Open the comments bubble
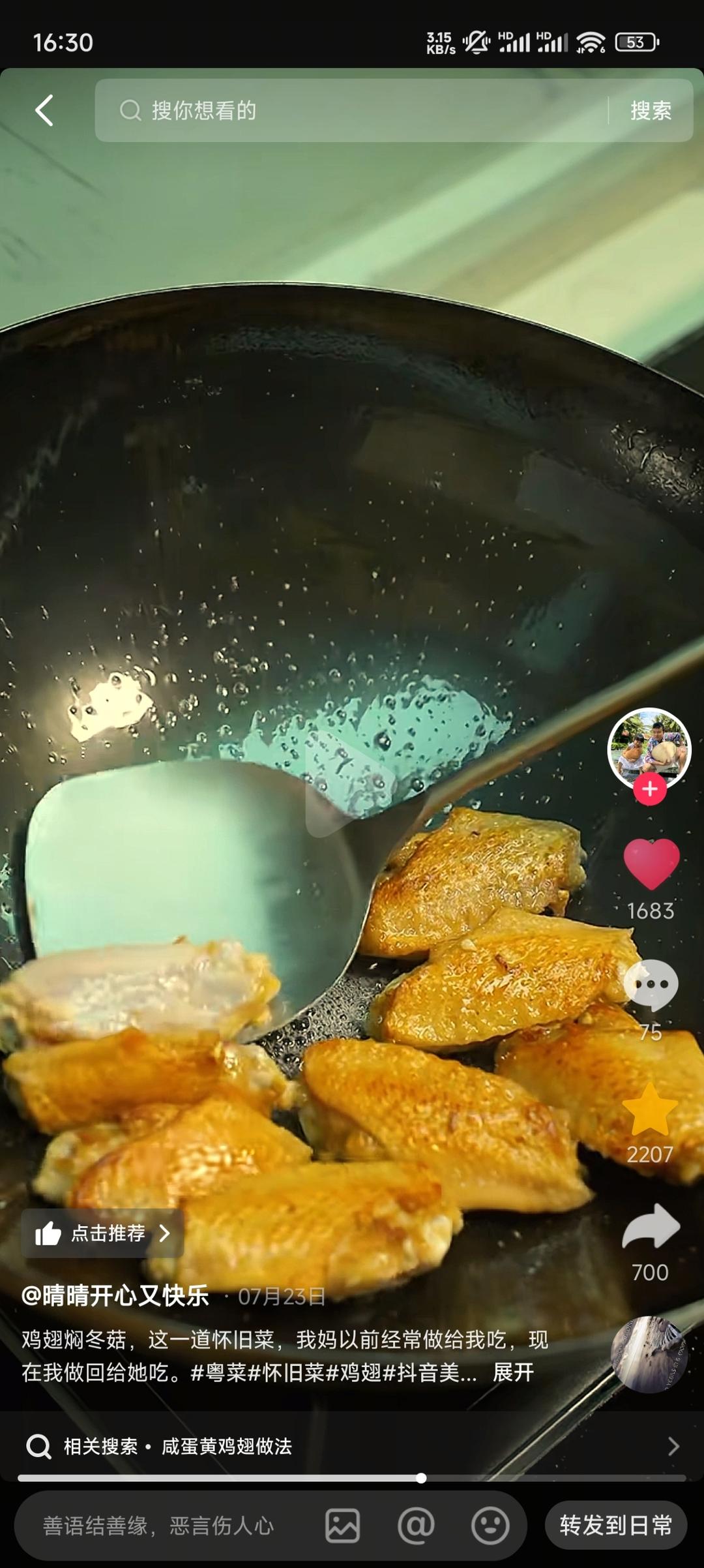 651,984
